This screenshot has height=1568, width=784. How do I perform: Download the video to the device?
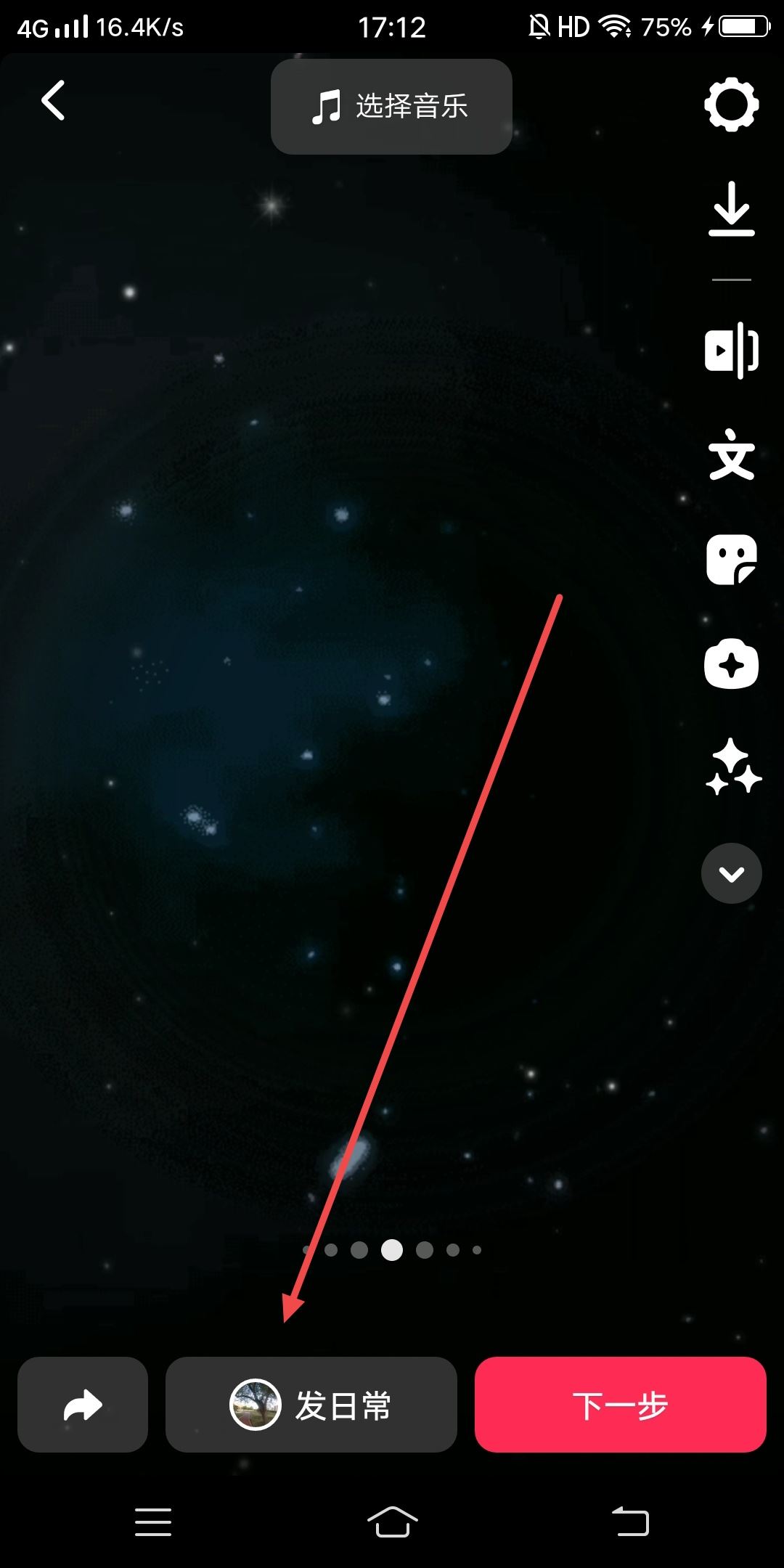tap(731, 209)
